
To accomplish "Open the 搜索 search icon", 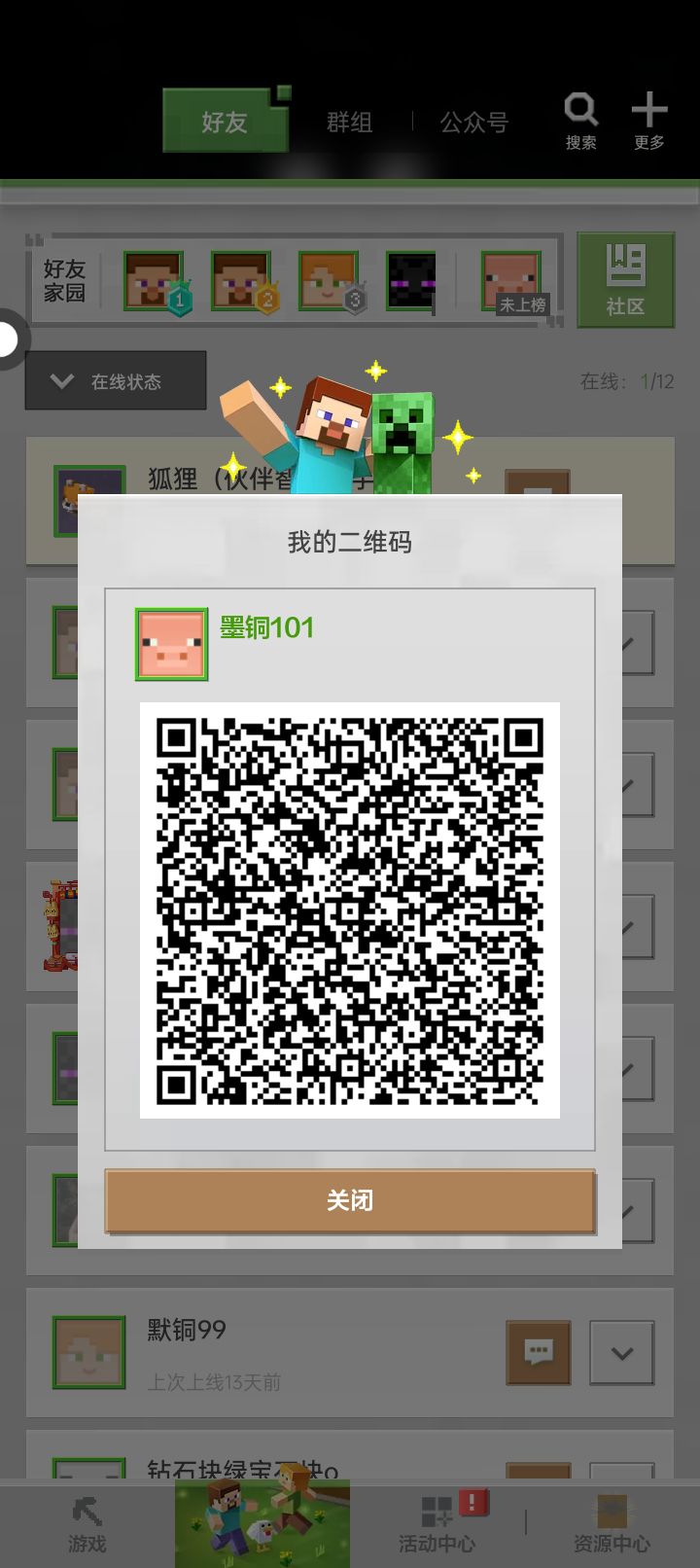I will (x=581, y=122).
